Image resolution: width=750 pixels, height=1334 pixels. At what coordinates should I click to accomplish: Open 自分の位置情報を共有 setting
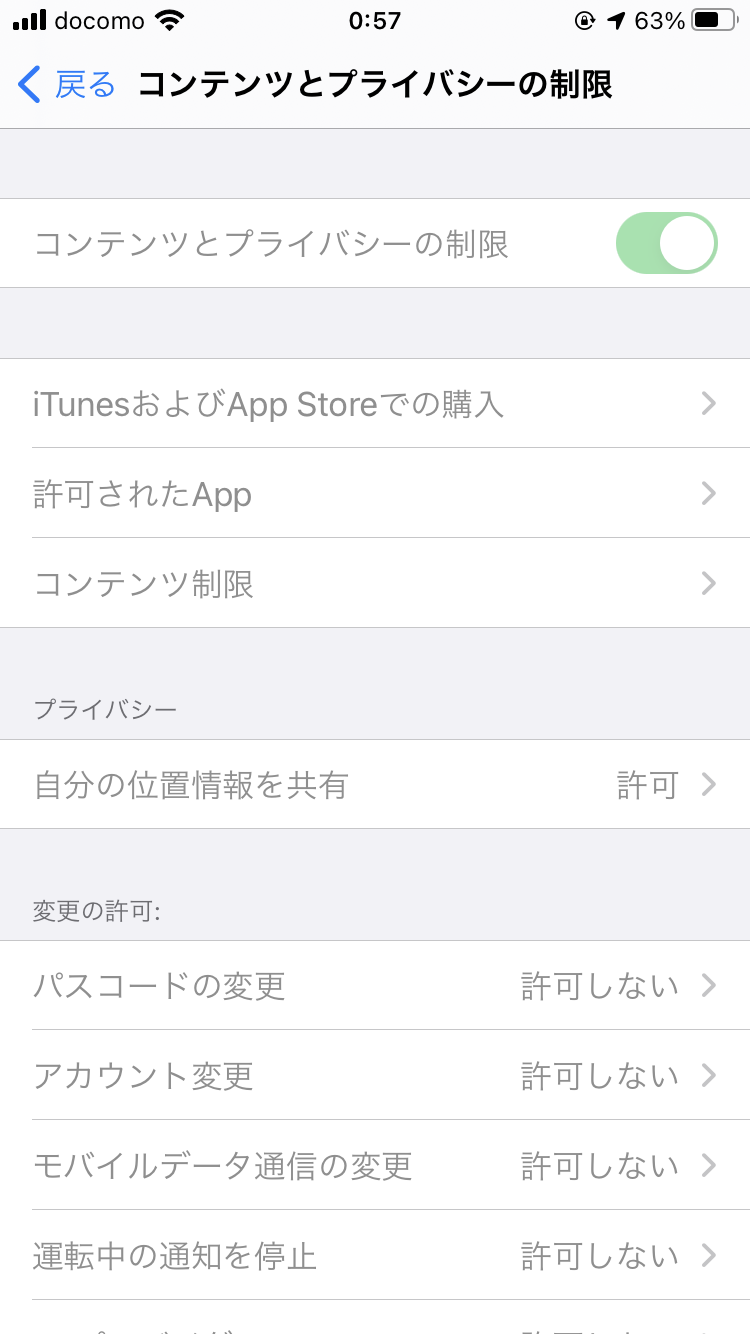[x=375, y=785]
